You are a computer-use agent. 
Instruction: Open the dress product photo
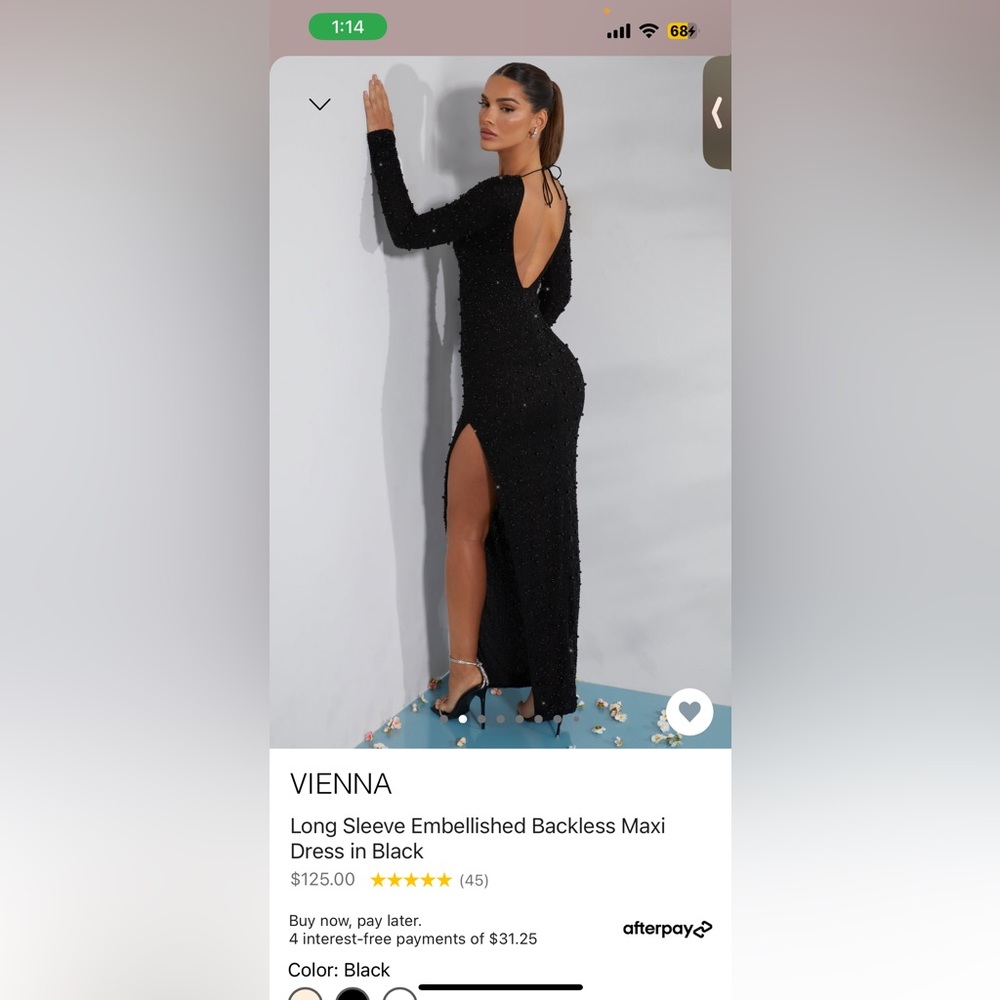pos(500,400)
